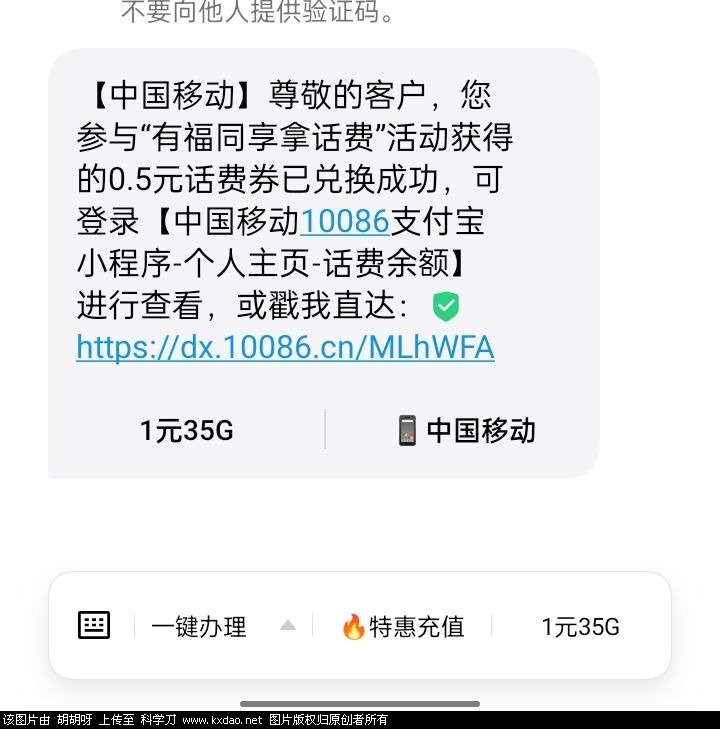720x729 pixels.
Task: Tap 1元35G in the bottom menu bar
Action: pos(580,627)
